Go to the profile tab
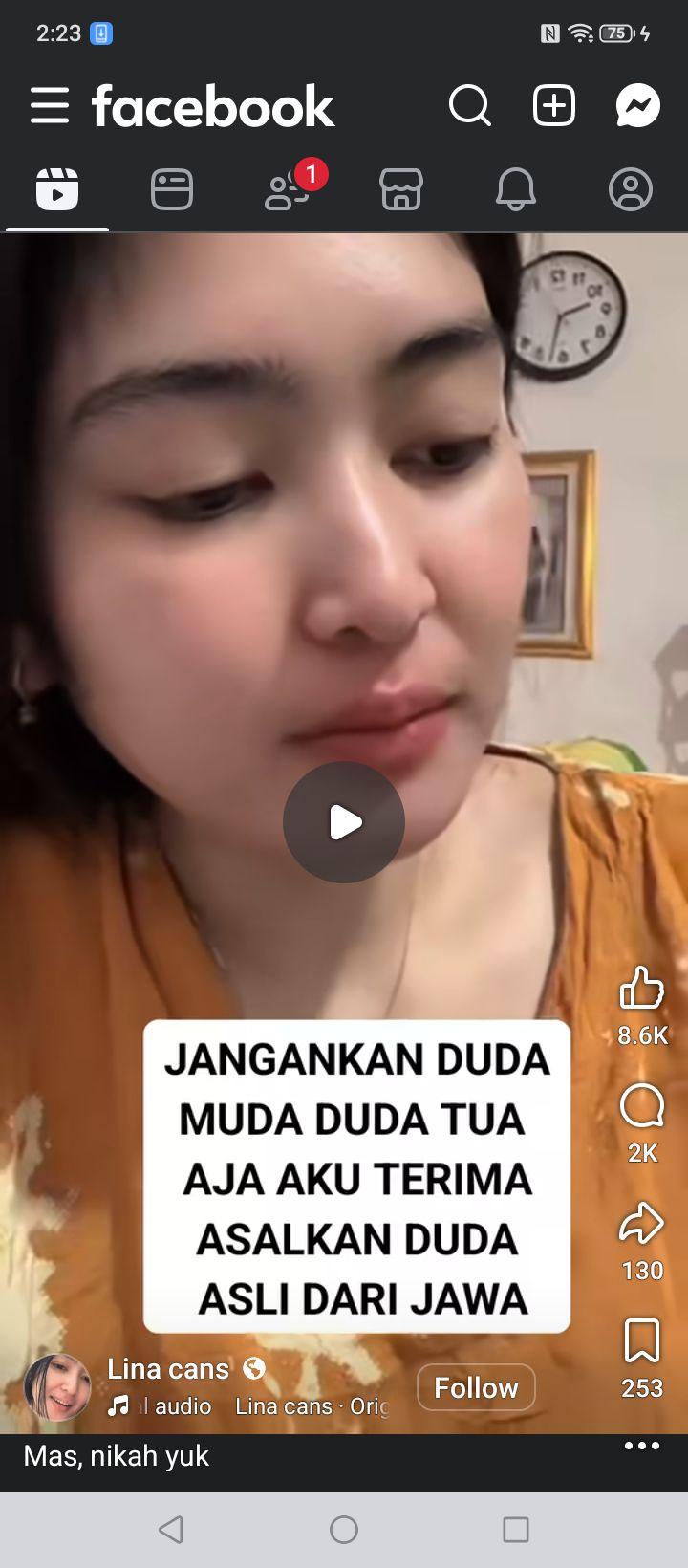 [631, 189]
